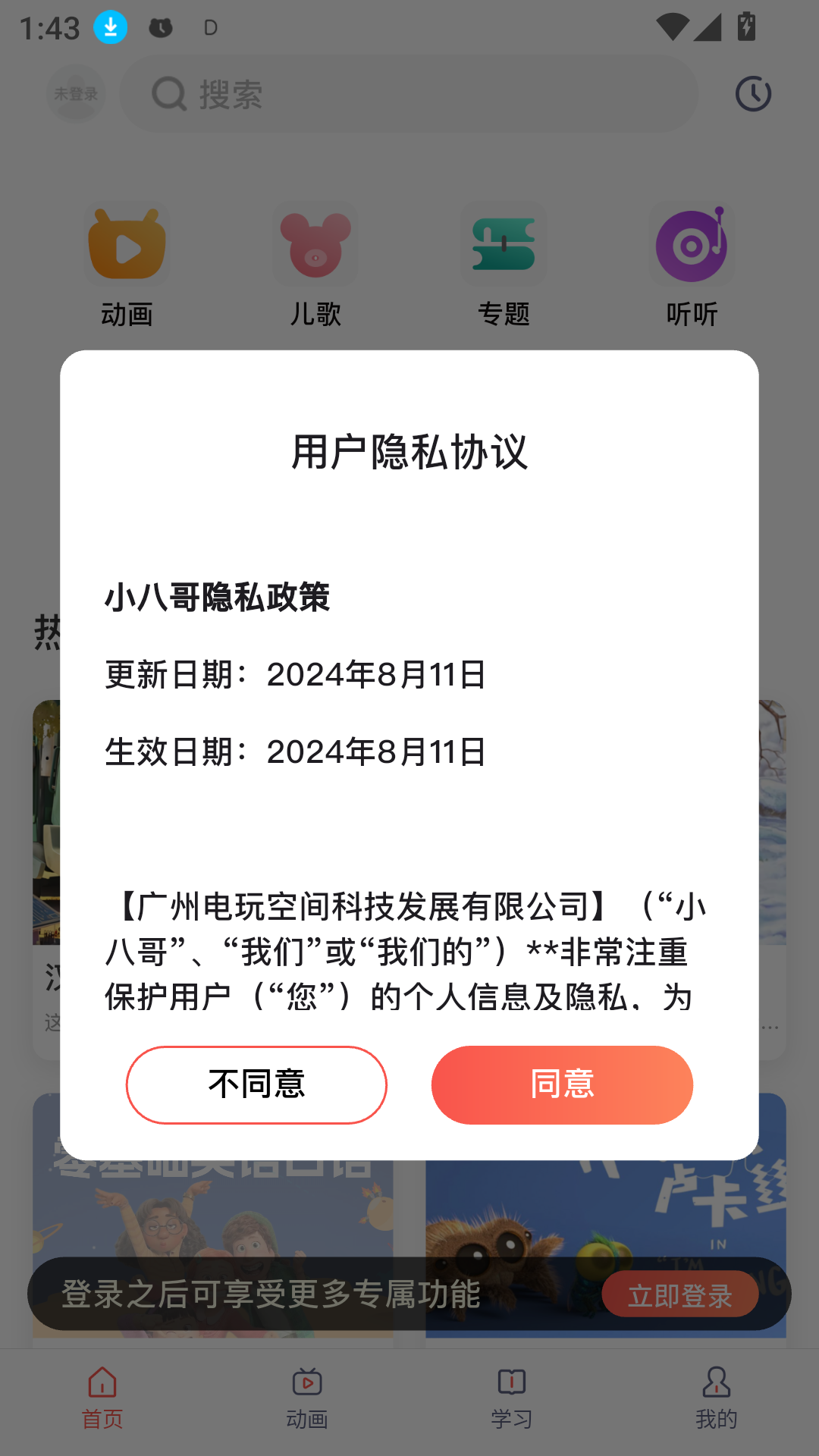
Task: Tap 不同意 to decline the privacy policy
Action: pos(257,1085)
